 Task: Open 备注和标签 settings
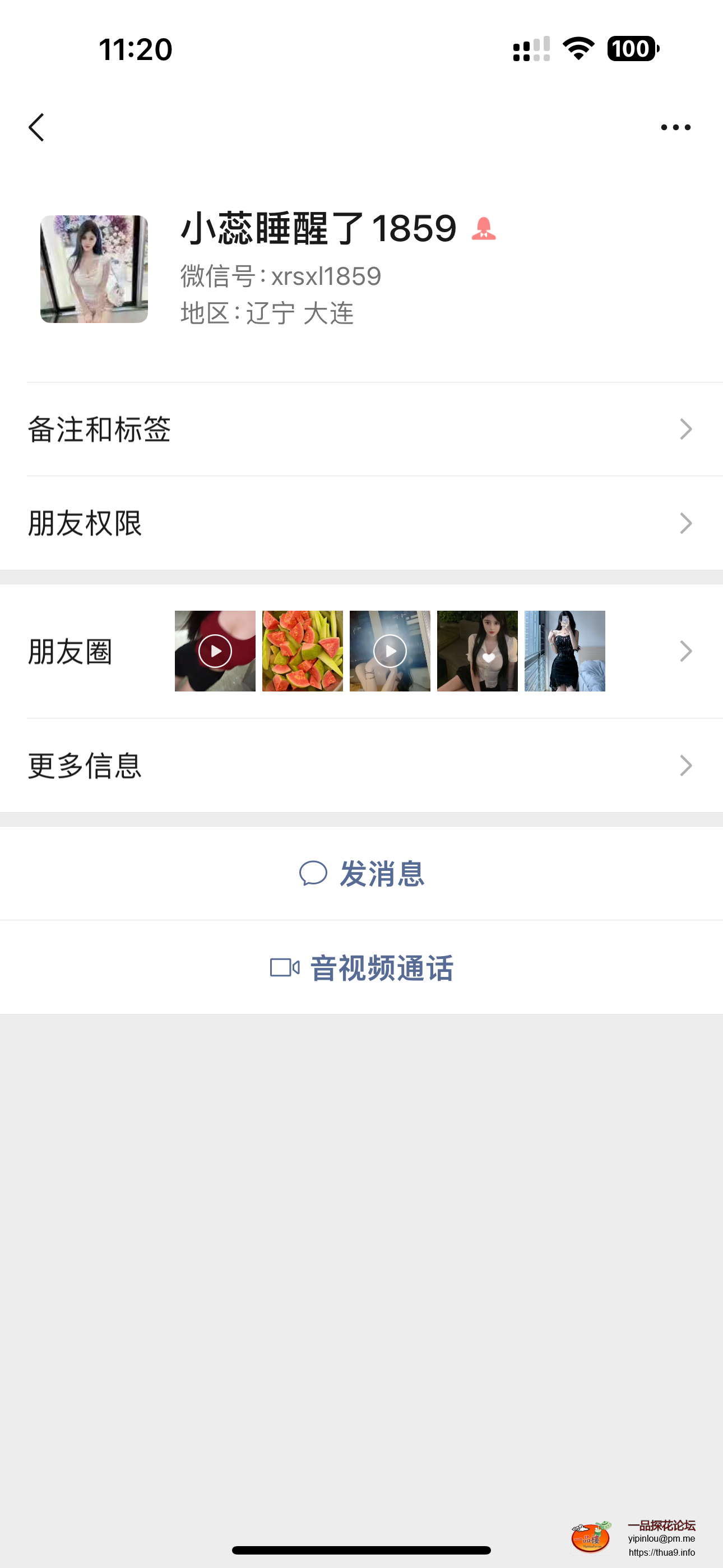361,429
